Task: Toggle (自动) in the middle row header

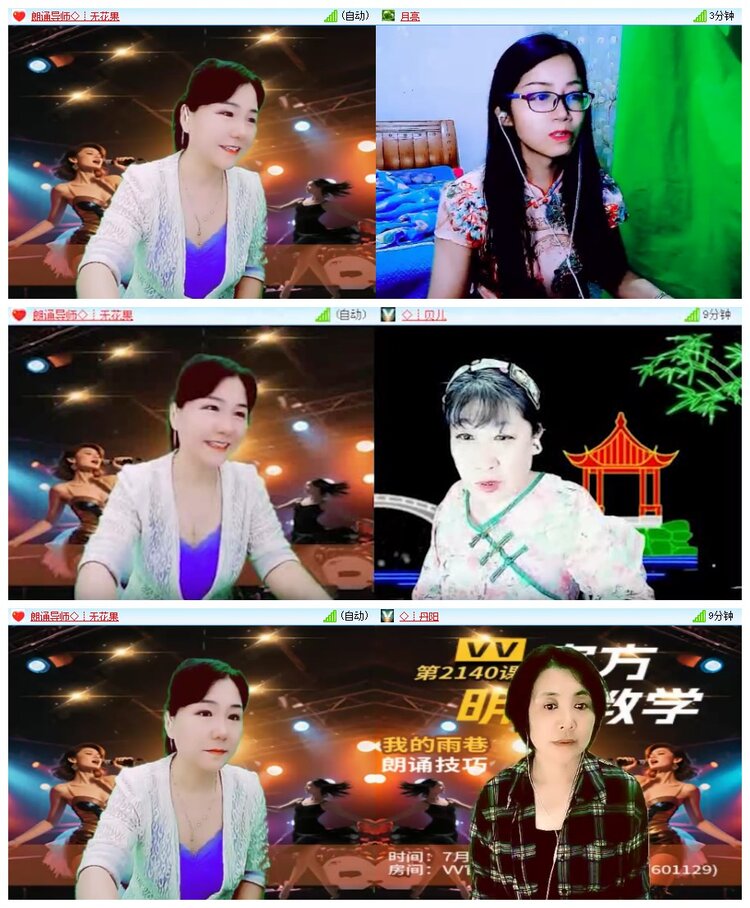Action: click(x=352, y=313)
